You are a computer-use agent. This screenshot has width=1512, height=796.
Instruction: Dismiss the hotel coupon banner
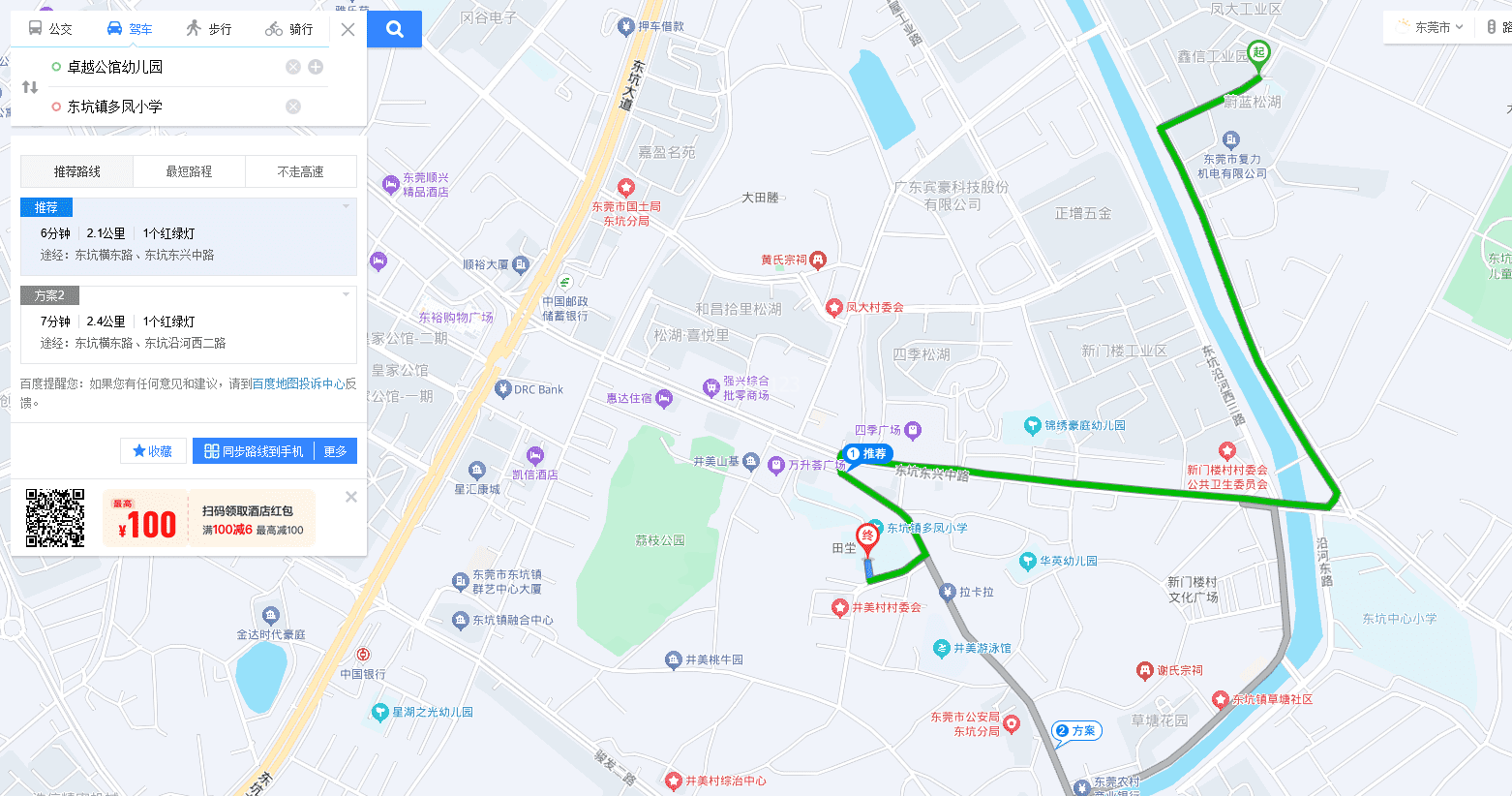(351, 497)
